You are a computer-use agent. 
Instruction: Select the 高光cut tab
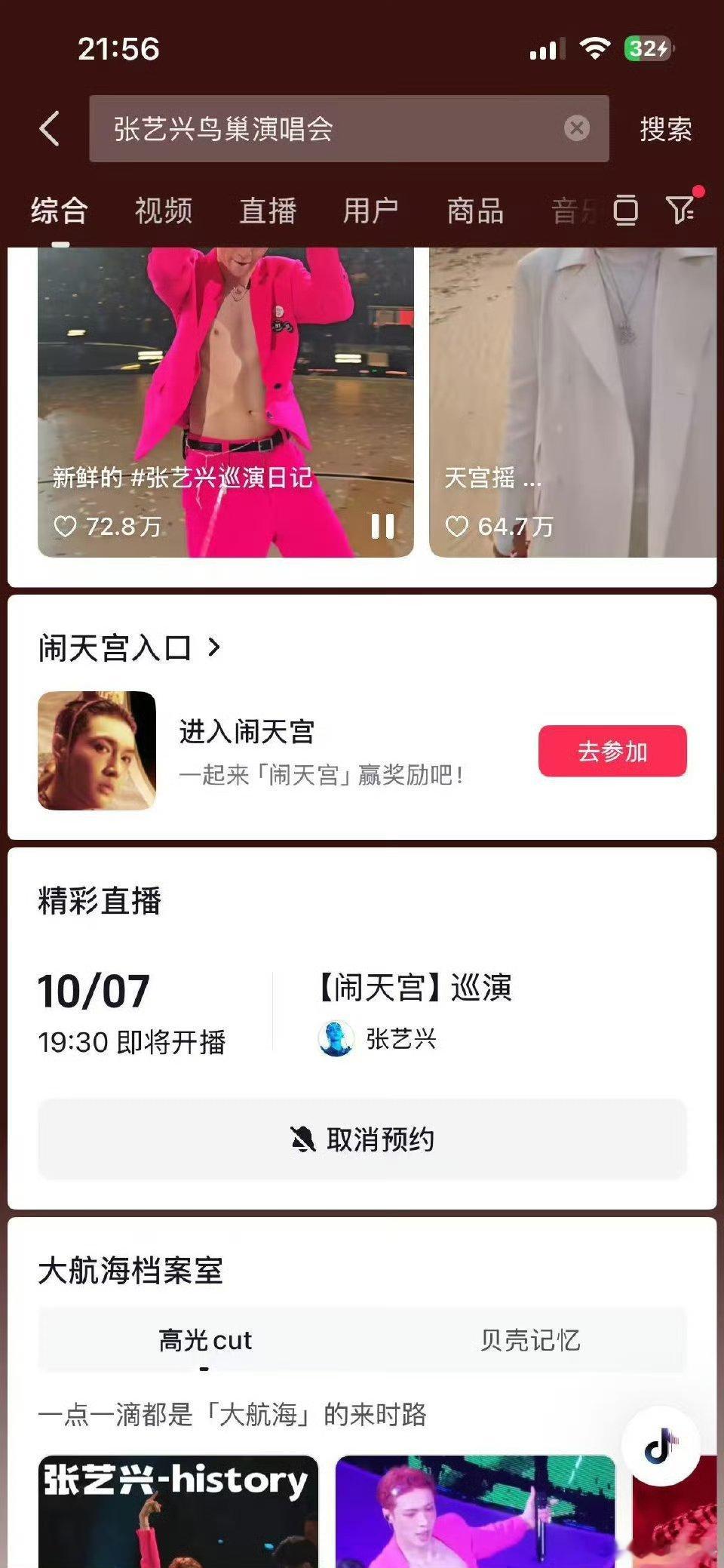tap(204, 1340)
